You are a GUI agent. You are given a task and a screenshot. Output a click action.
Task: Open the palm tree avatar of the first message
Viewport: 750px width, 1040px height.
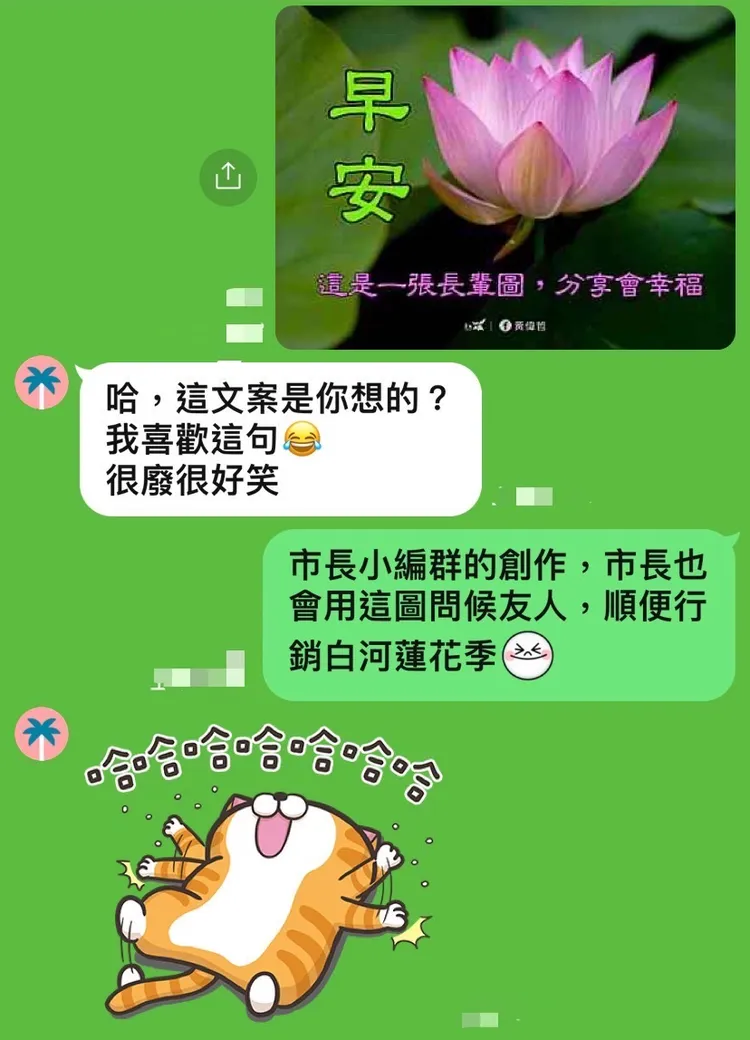click(40, 385)
